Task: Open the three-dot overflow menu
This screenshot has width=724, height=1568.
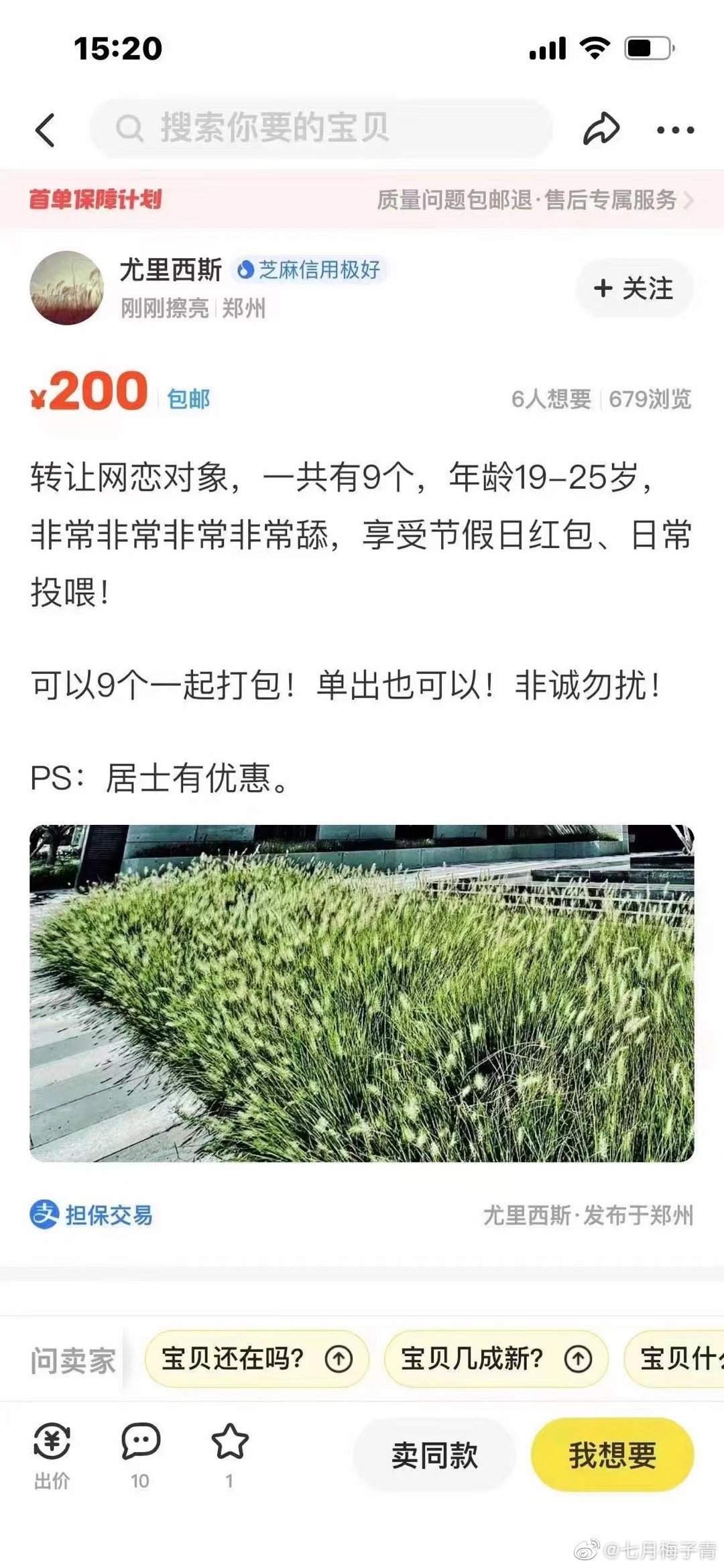Action: coord(674,130)
